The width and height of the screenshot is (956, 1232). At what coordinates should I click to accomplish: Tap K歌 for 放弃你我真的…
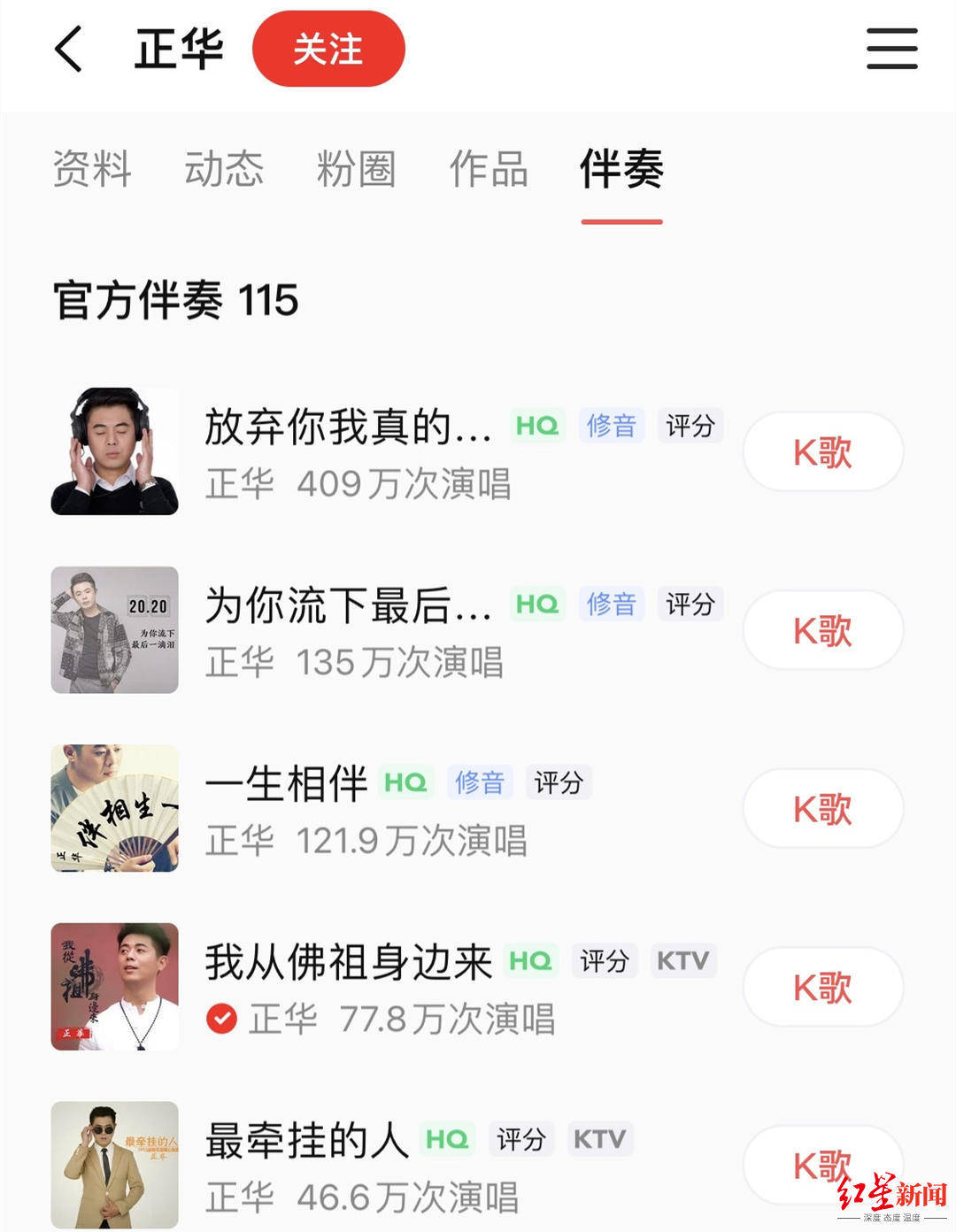click(x=822, y=452)
